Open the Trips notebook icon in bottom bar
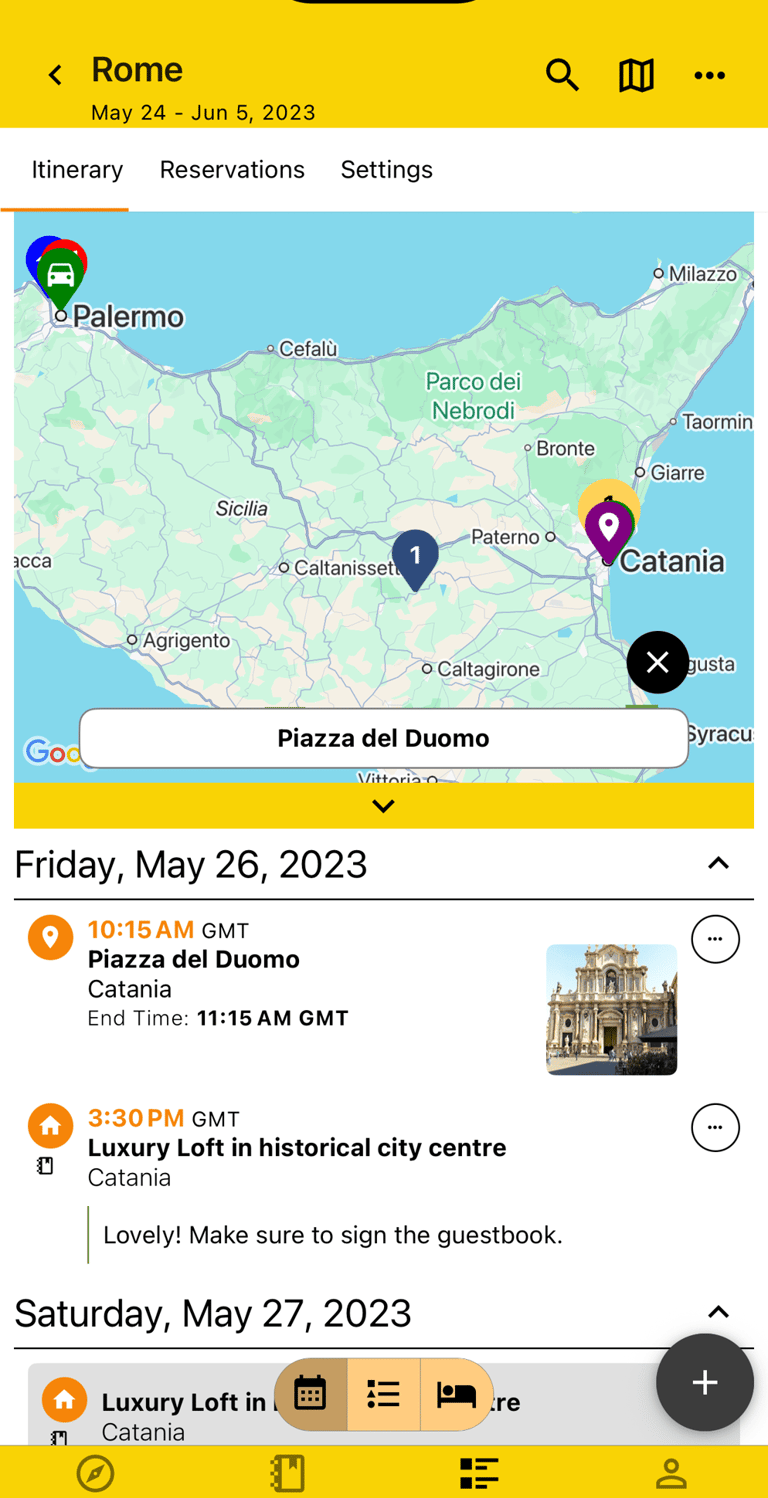 [287, 1472]
